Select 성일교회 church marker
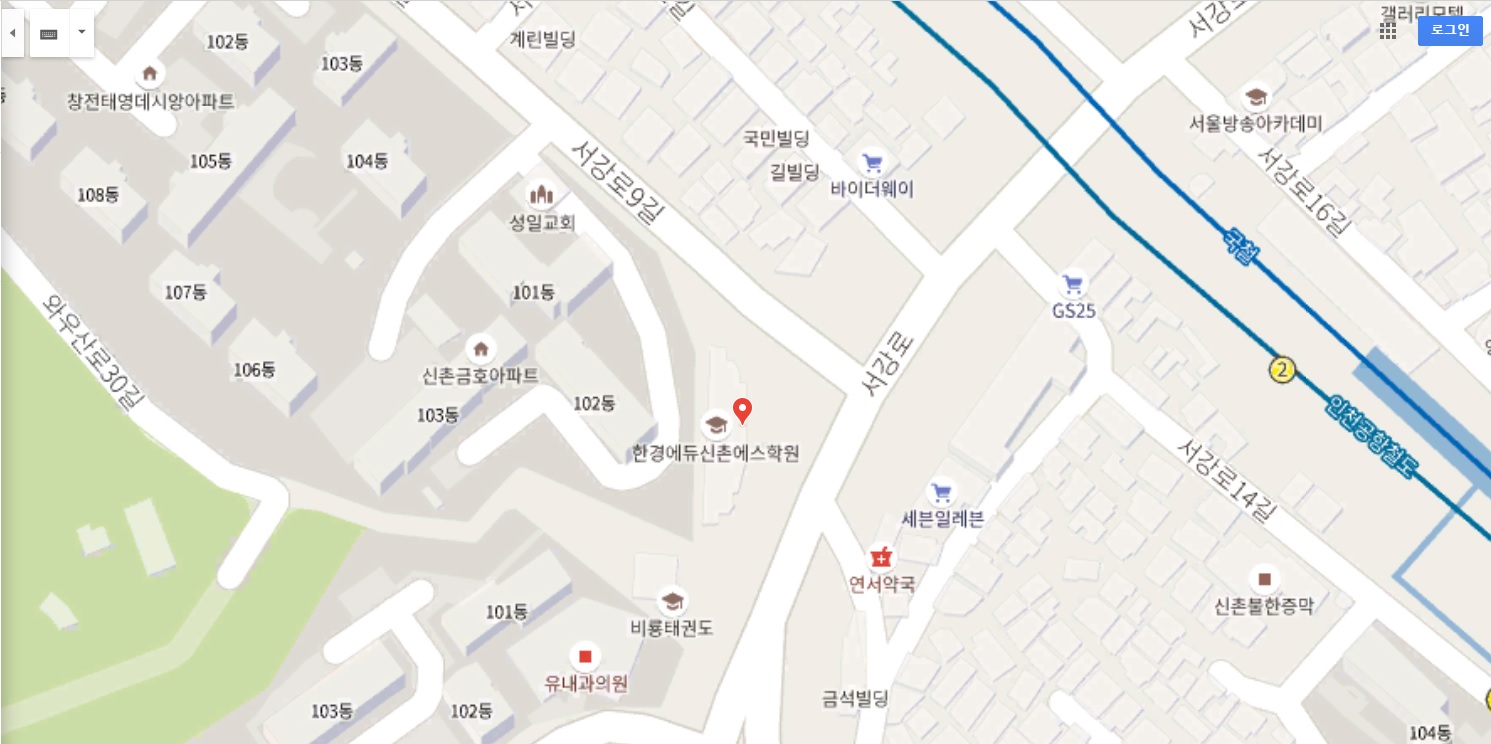 pyautogui.click(x=542, y=194)
